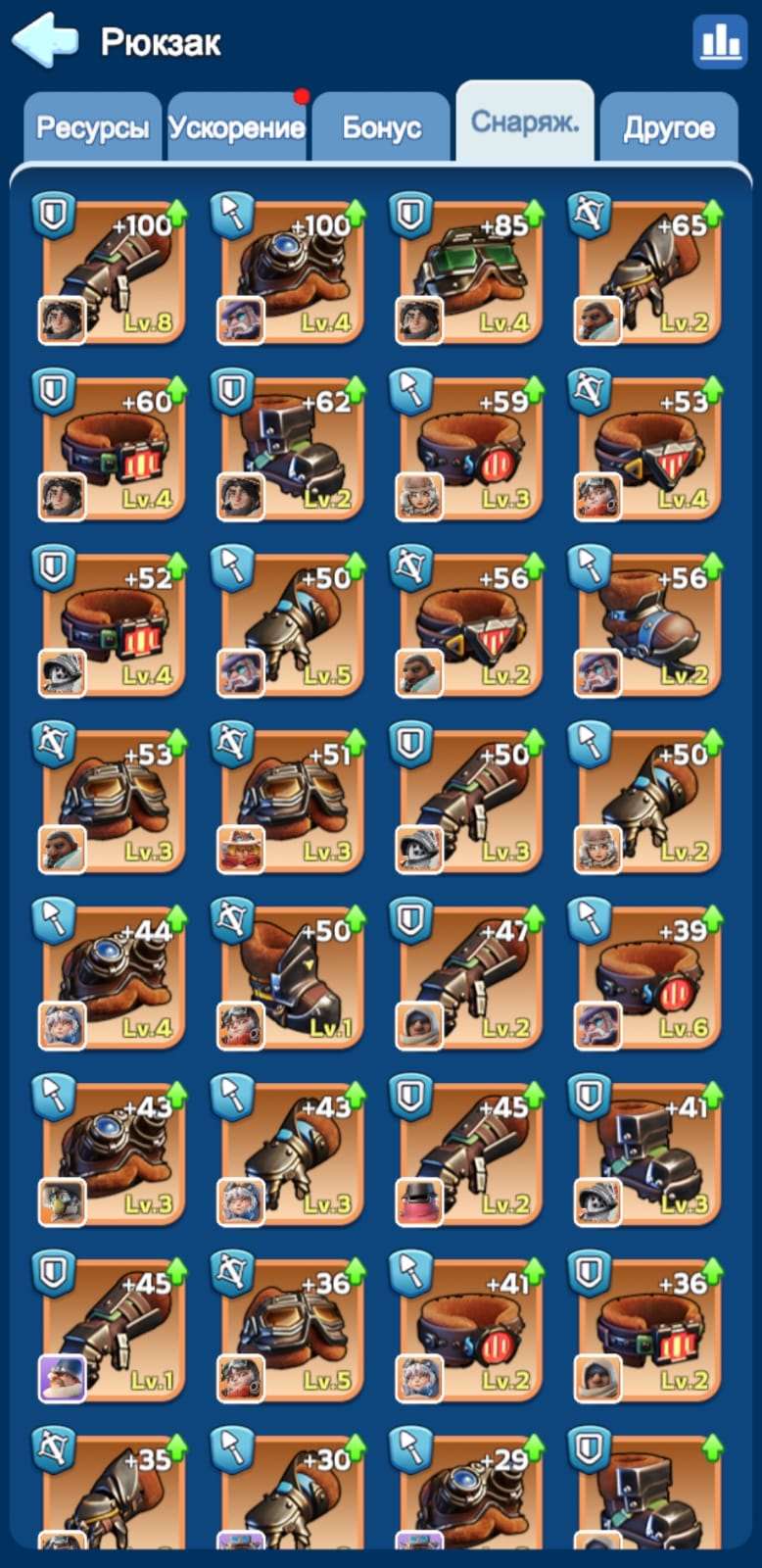This screenshot has width=762, height=1568.
Task: Open the +62 Lv.2 boot item
Action: pos(292,448)
